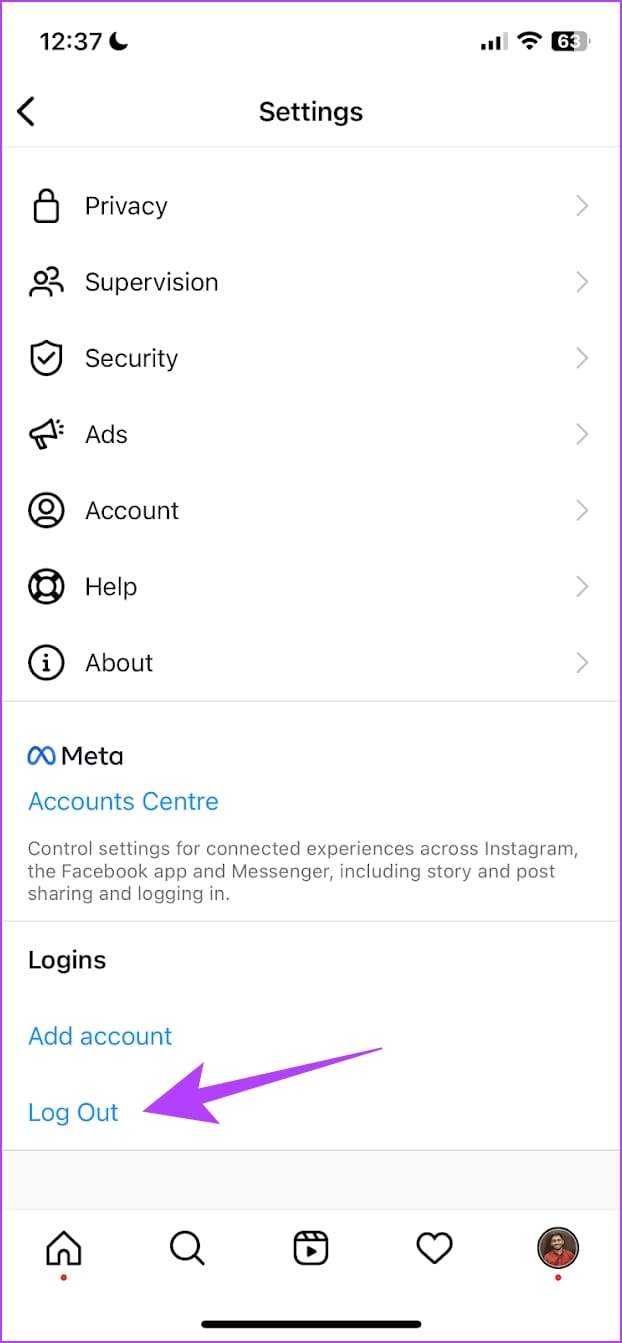The height and width of the screenshot is (1343, 622).
Task: Open Account settings
Action: pos(131,510)
